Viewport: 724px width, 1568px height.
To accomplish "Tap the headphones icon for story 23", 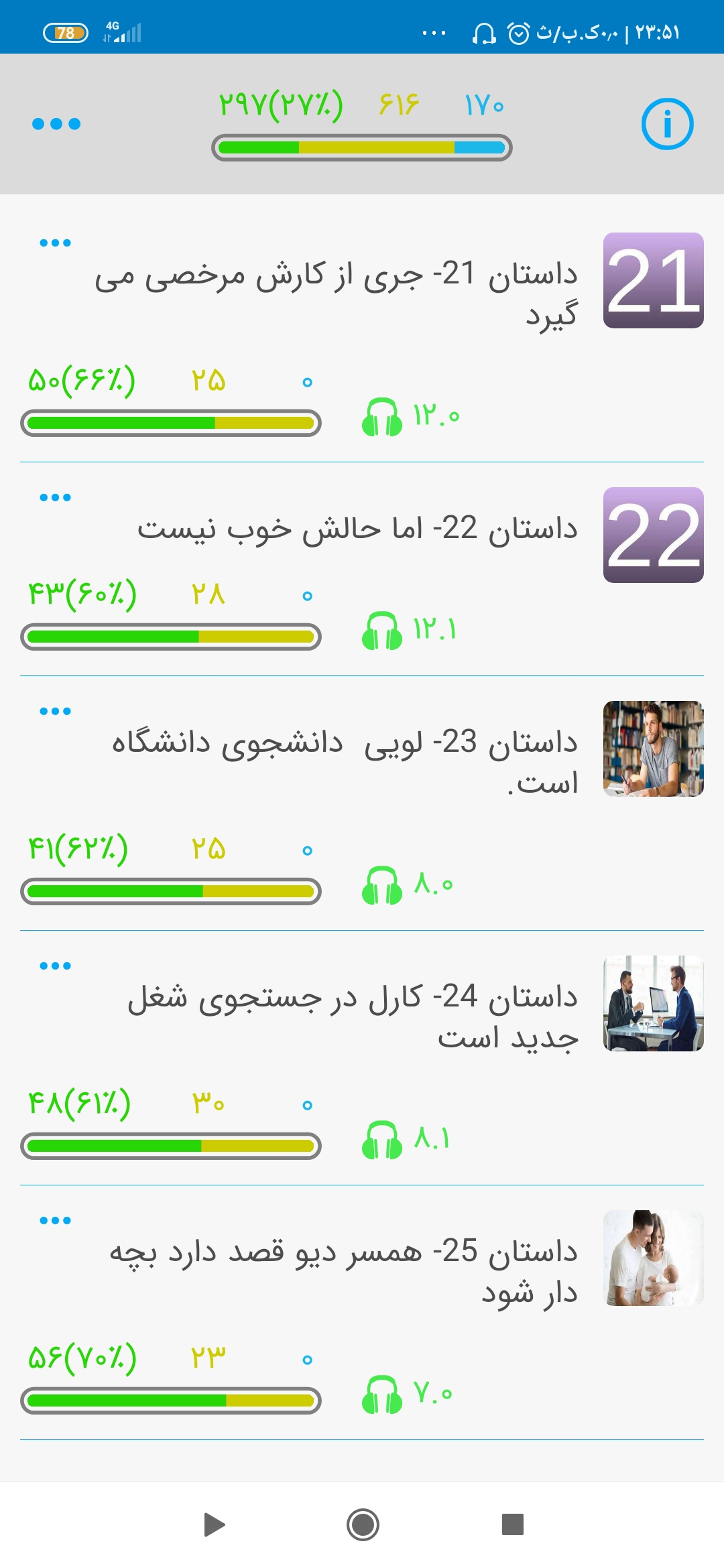I will [x=381, y=886].
